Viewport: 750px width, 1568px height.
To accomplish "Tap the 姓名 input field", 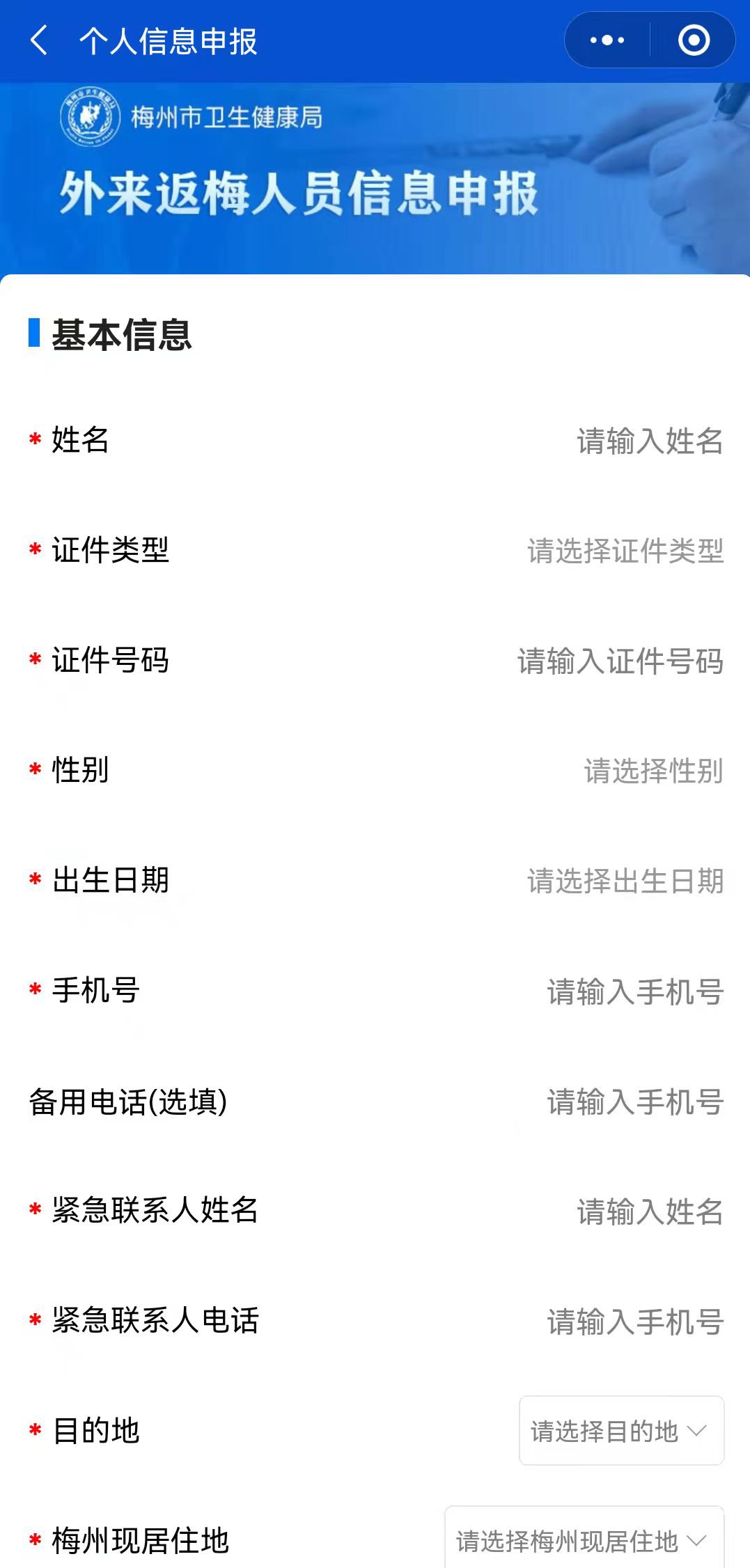I will pyautogui.click(x=649, y=441).
